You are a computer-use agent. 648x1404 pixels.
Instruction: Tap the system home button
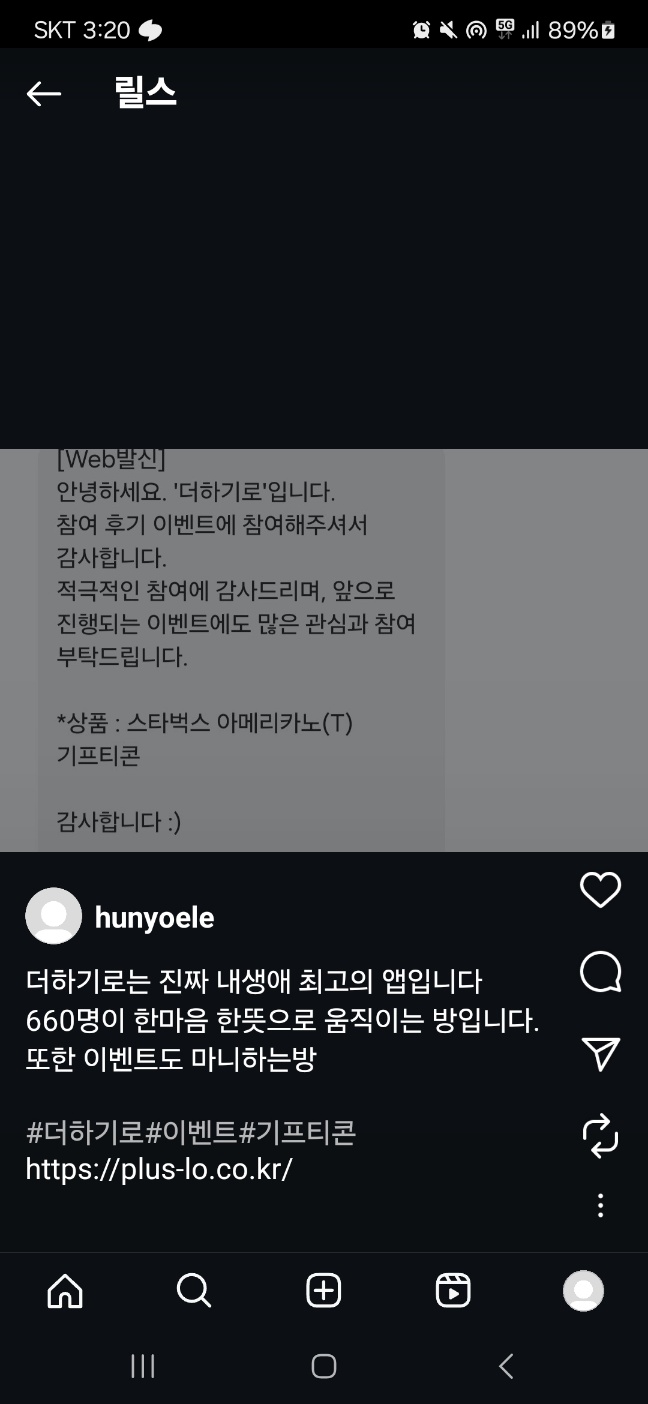pos(323,1366)
